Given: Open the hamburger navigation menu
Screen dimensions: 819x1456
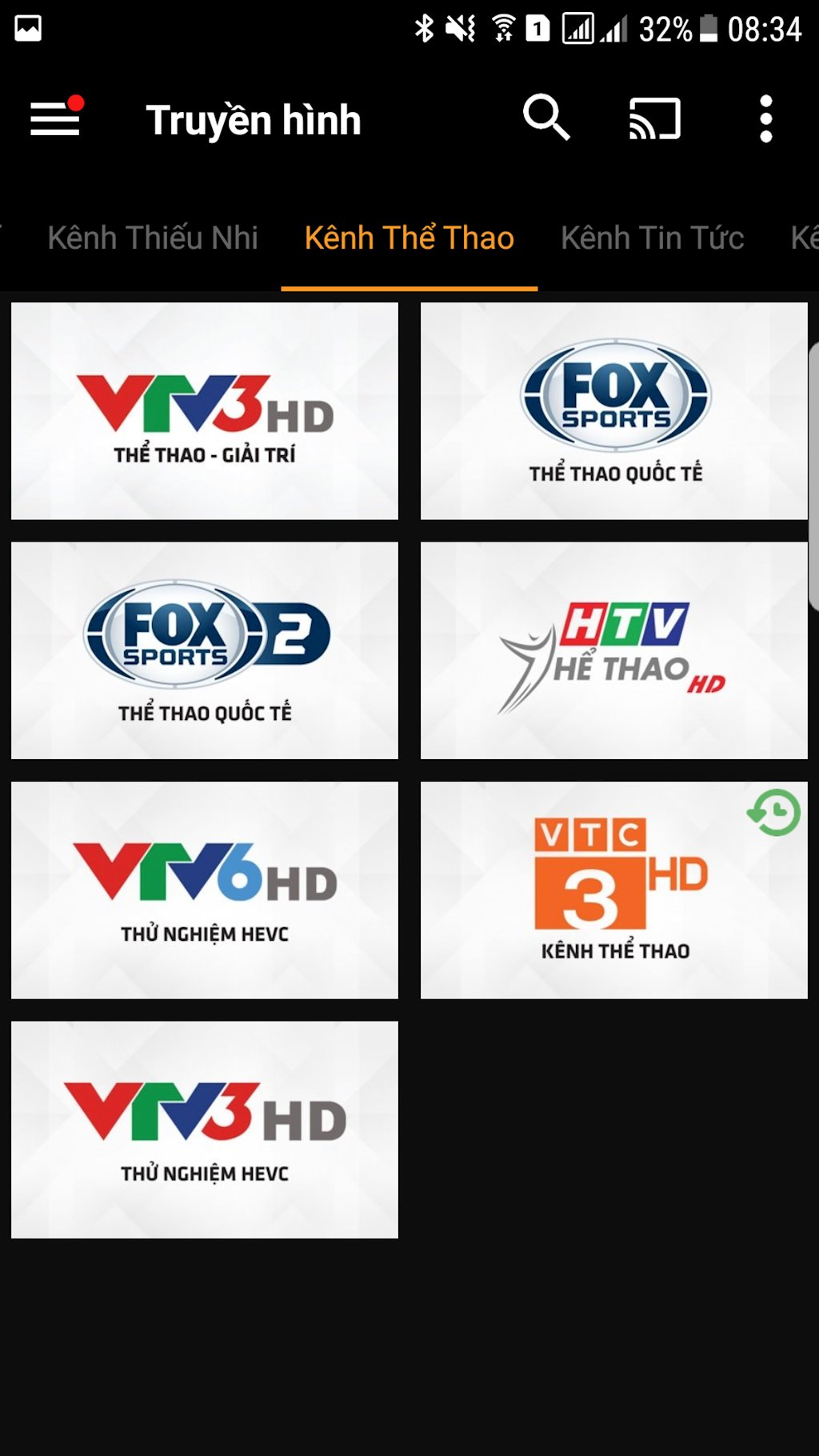Looking at the screenshot, I should pyautogui.click(x=55, y=119).
